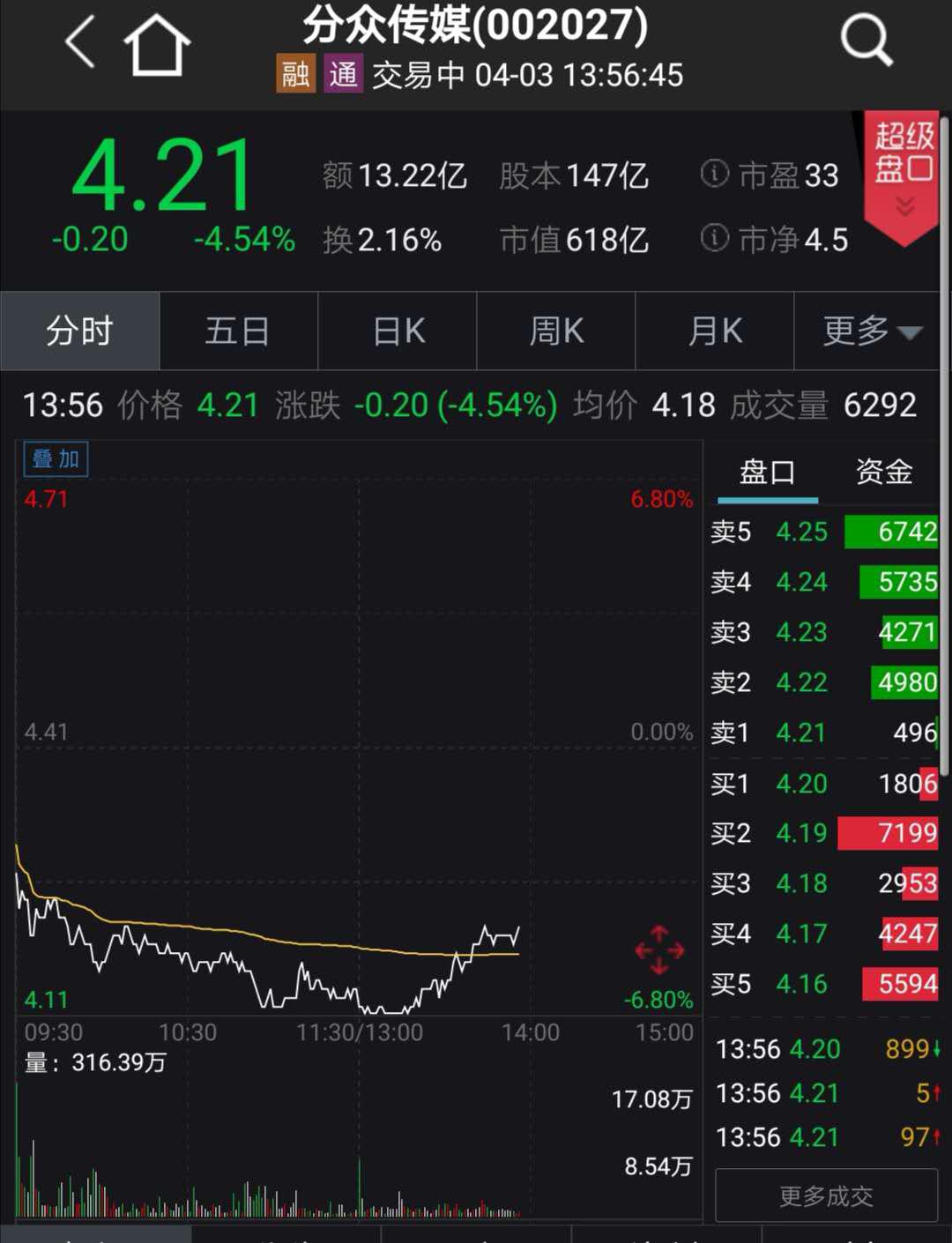Tap the 叠加 overlay button

56,459
